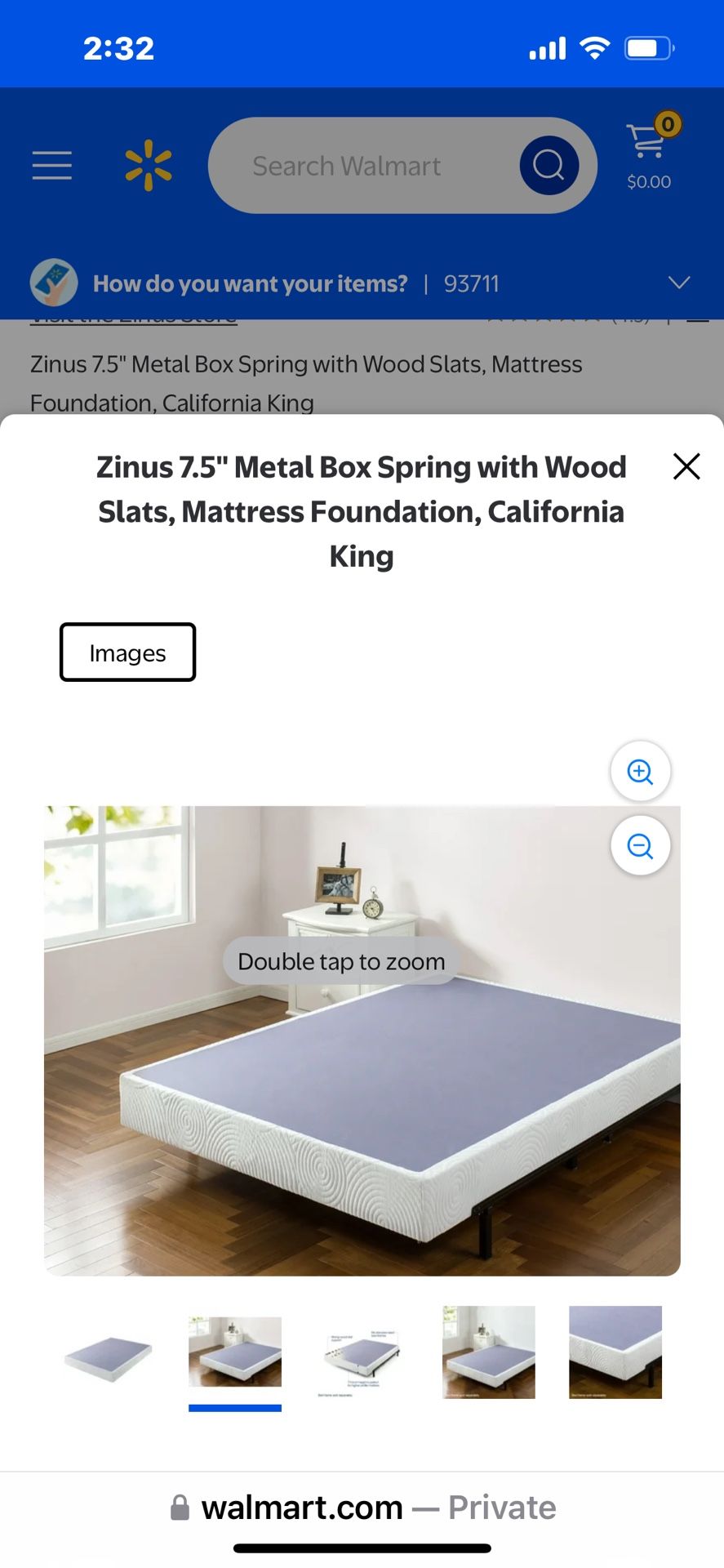Image resolution: width=724 pixels, height=1568 pixels.
Task: Expand the delivery options chevron
Action: pyautogui.click(x=679, y=283)
